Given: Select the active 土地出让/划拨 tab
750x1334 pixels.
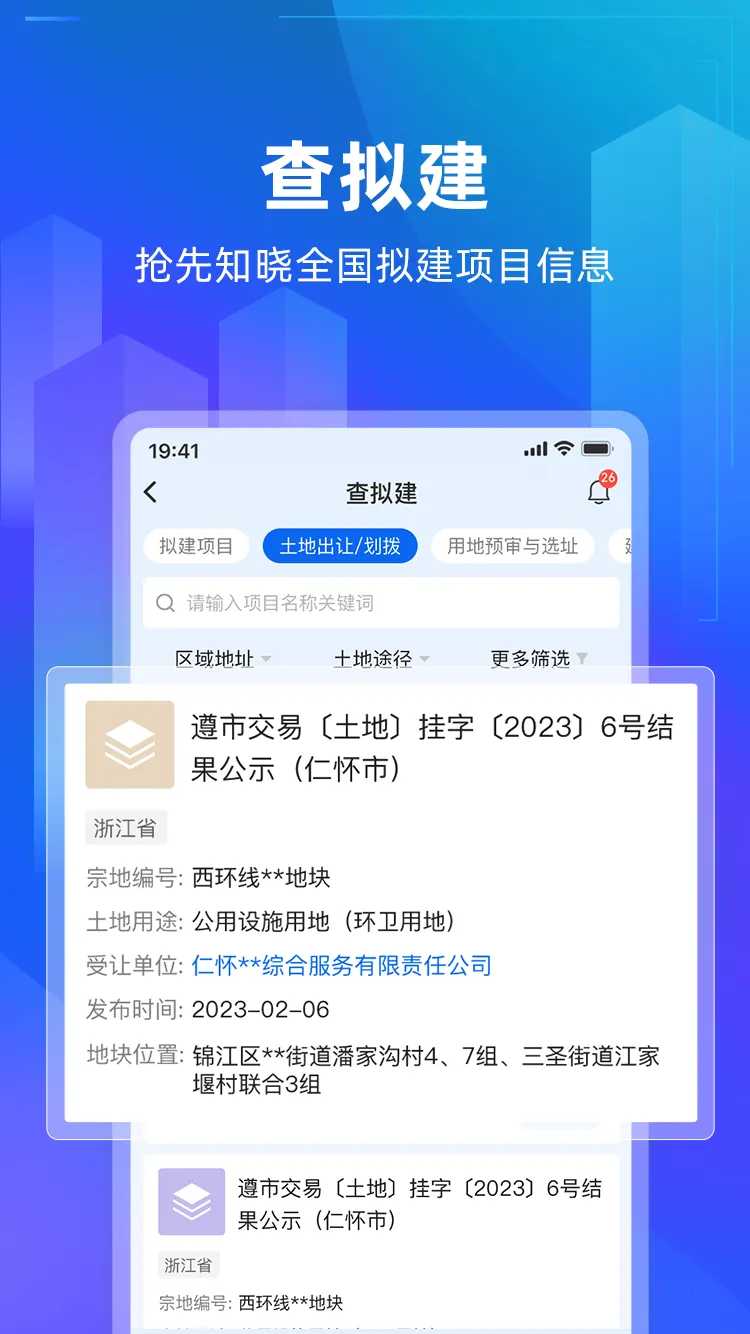Looking at the screenshot, I should [339, 546].
